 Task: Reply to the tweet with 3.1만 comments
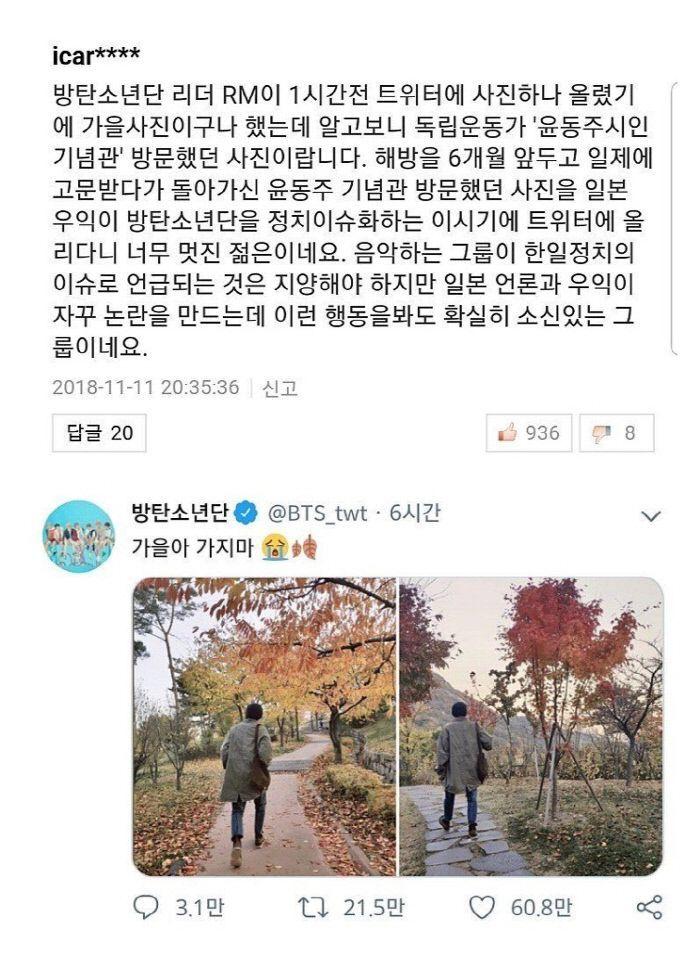coord(146,907)
